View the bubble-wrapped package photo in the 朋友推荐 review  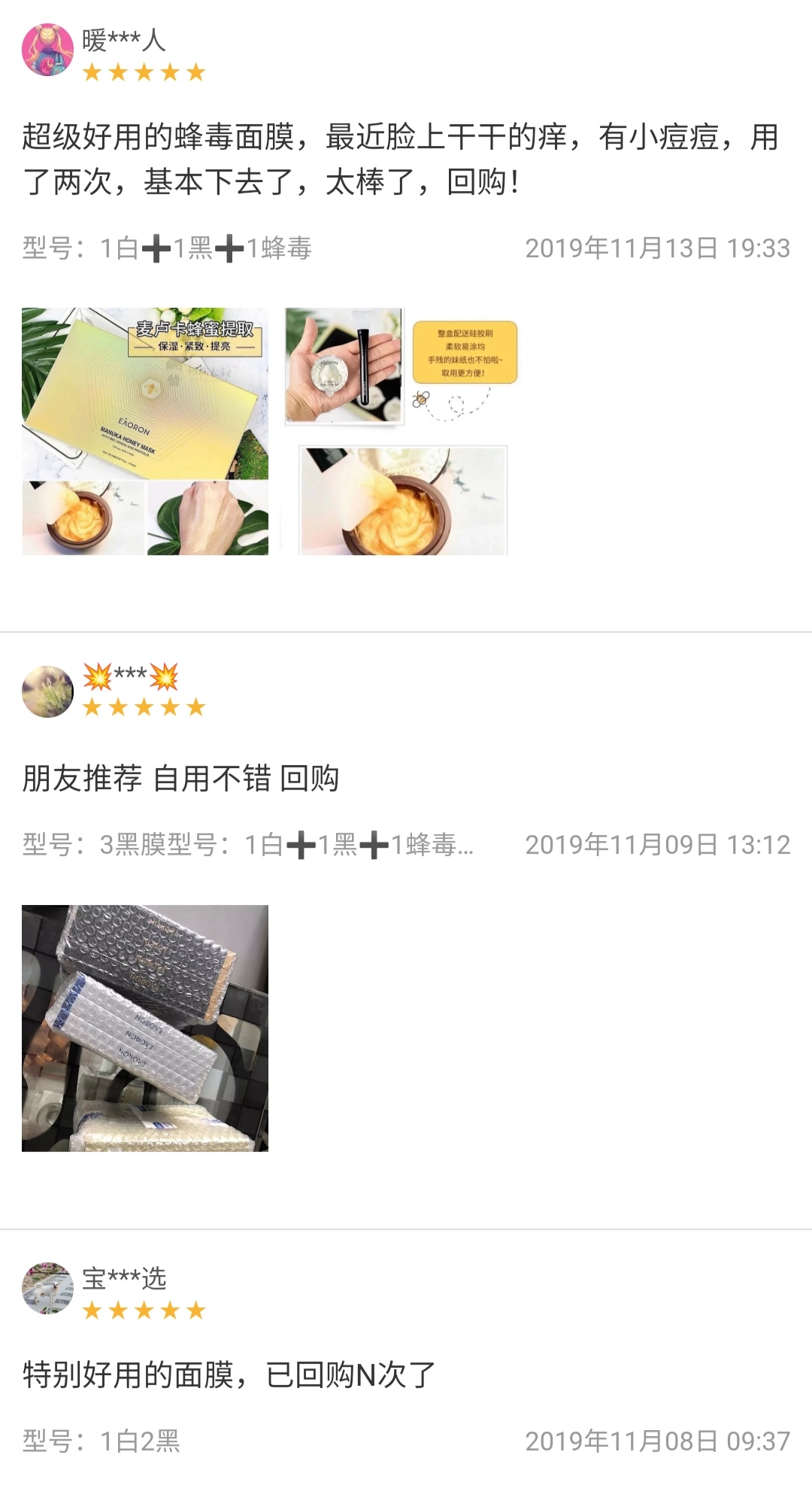[145, 1028]
